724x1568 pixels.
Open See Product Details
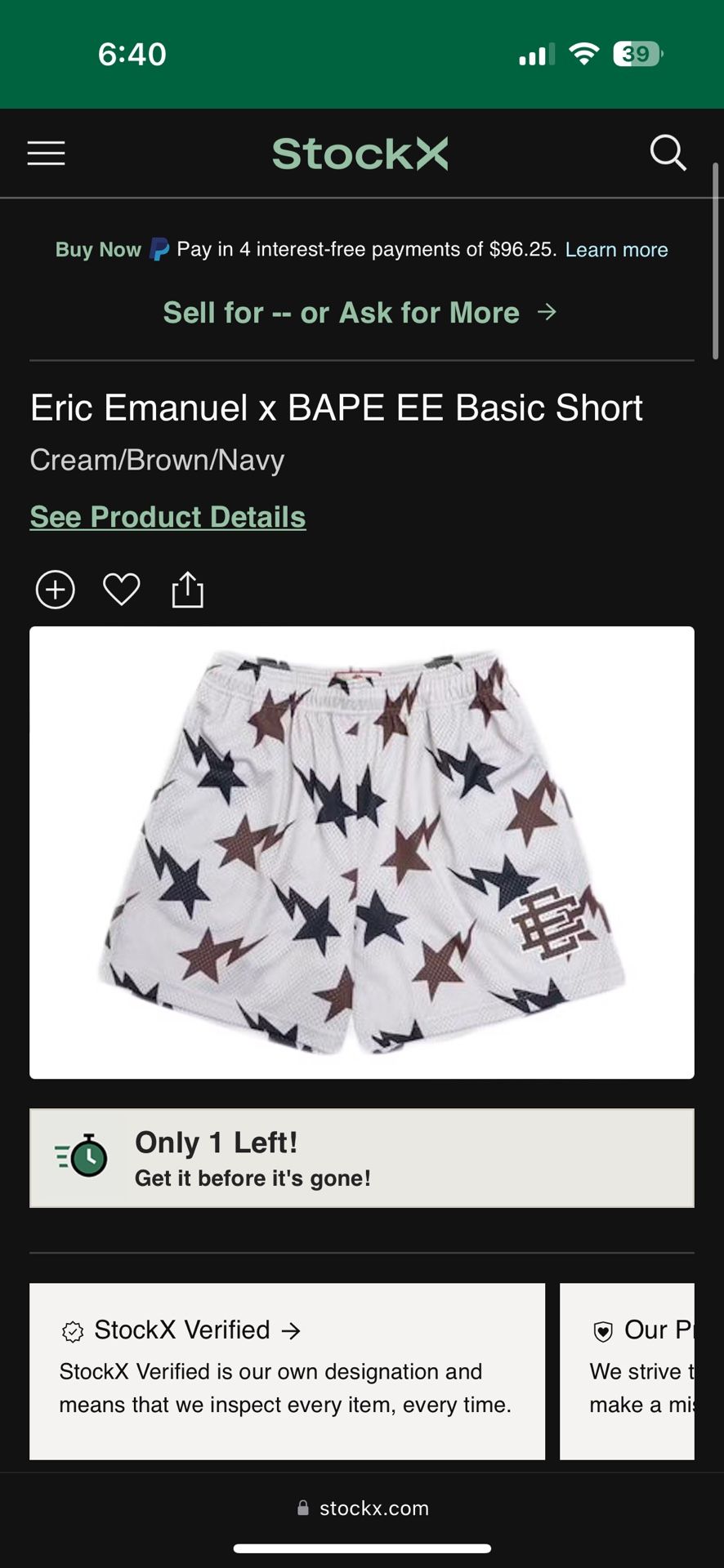[x=167, y=516]
